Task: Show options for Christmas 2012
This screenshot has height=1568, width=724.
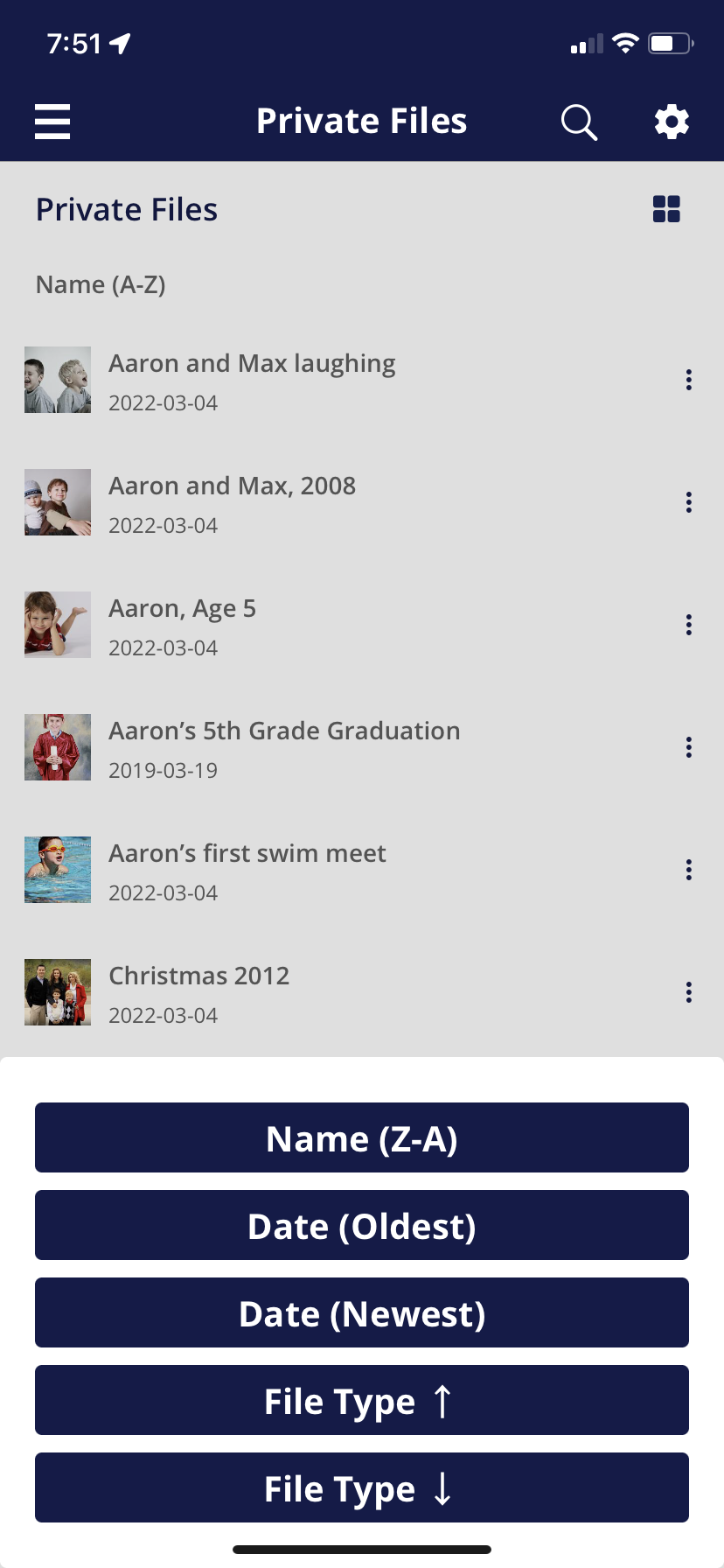Action: (689, 992)
